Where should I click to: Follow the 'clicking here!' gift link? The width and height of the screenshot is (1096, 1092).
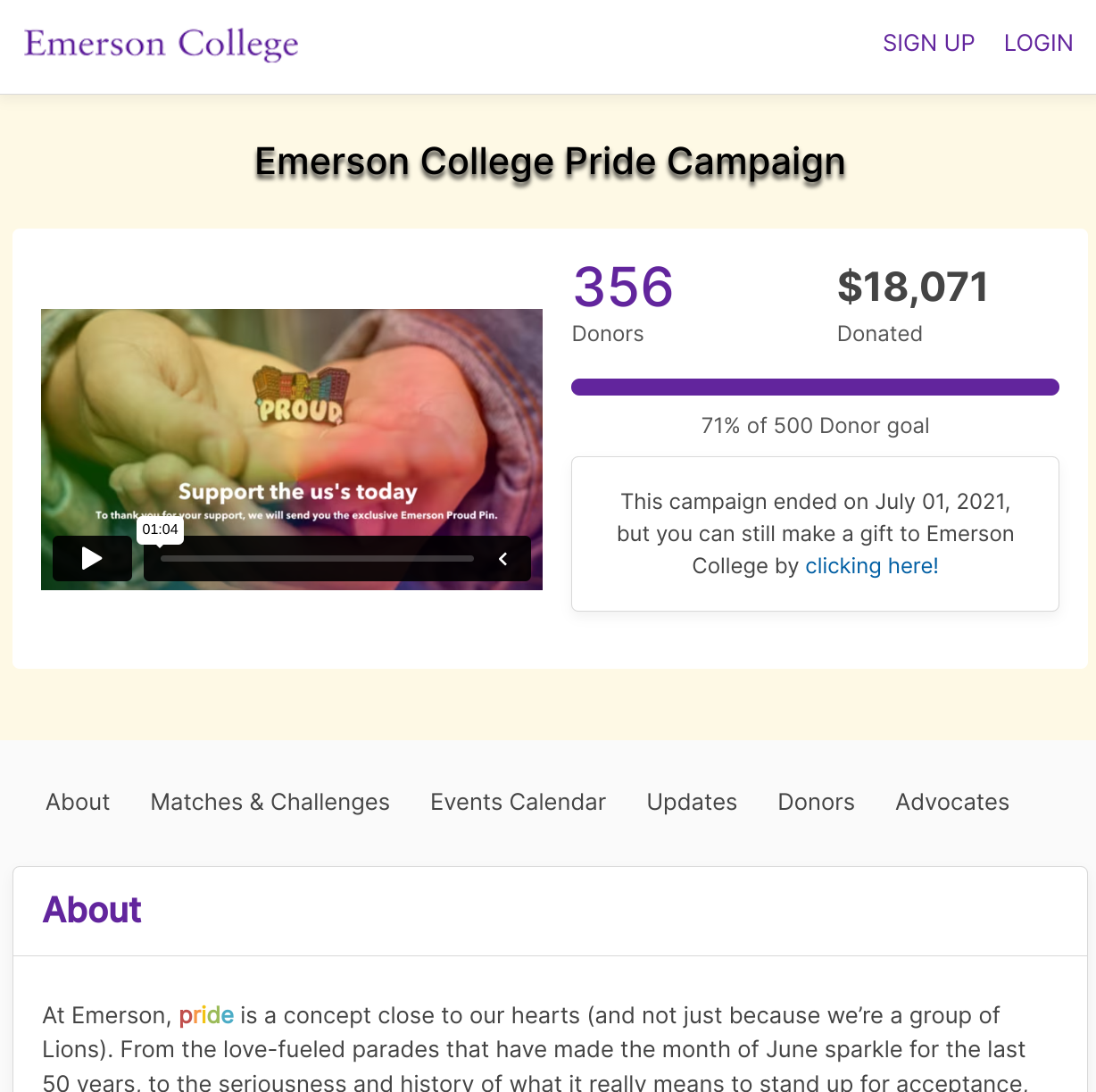[x=871, y=566]
